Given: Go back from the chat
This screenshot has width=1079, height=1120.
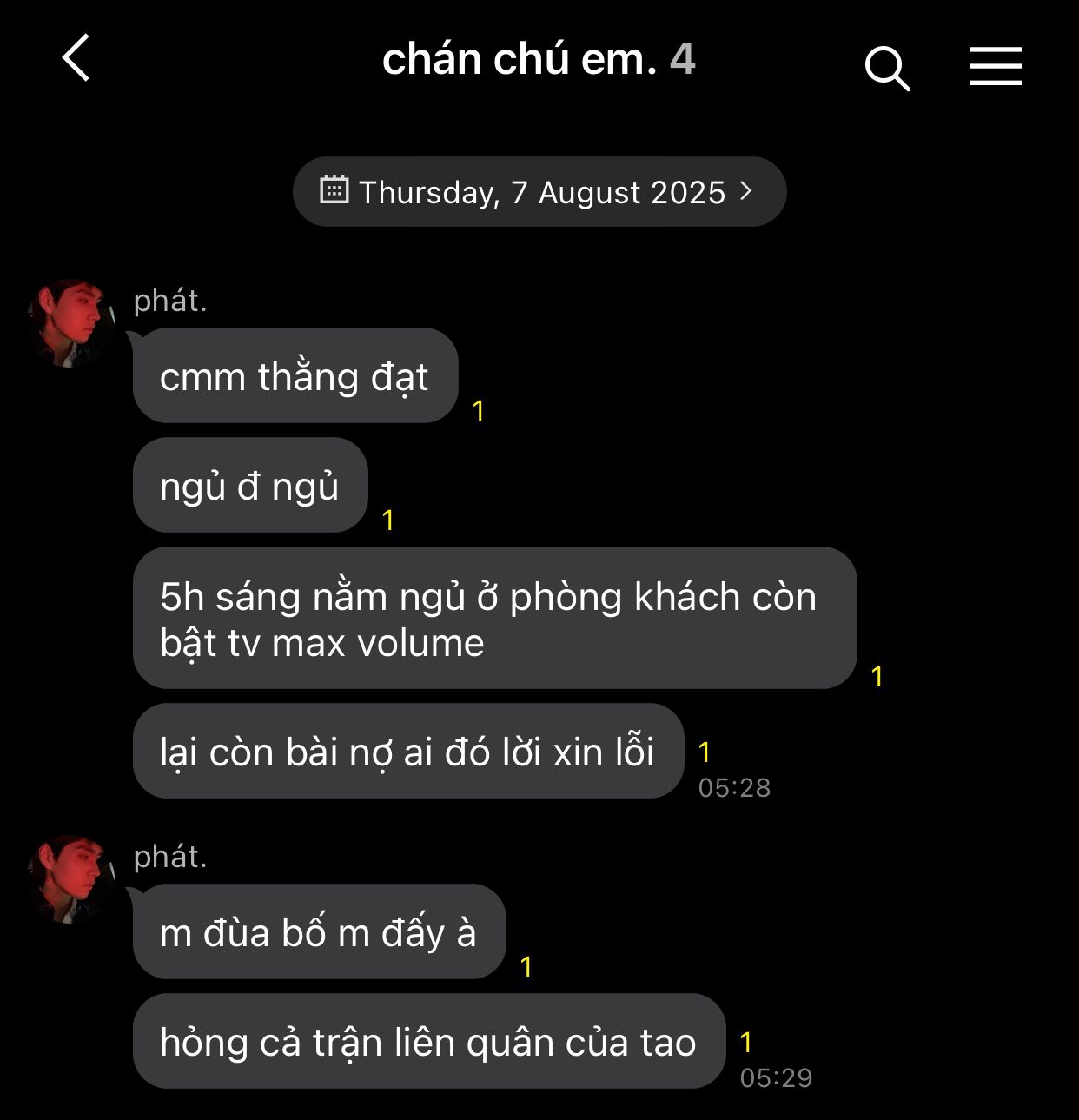Looking at the screenshot, I should 76,58.
